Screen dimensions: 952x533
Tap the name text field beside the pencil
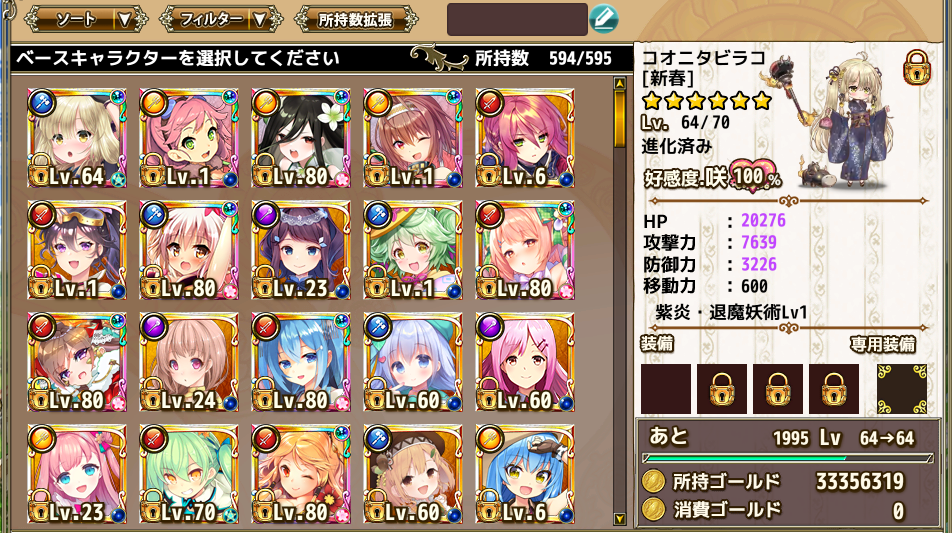pos(516,18)
